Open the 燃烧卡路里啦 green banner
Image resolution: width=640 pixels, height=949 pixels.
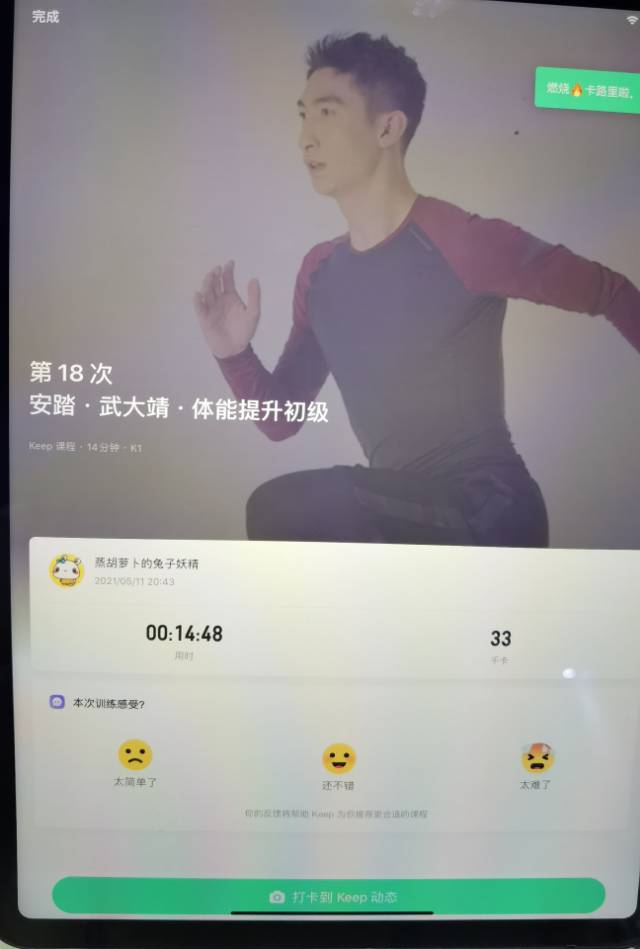coord(588,91)
